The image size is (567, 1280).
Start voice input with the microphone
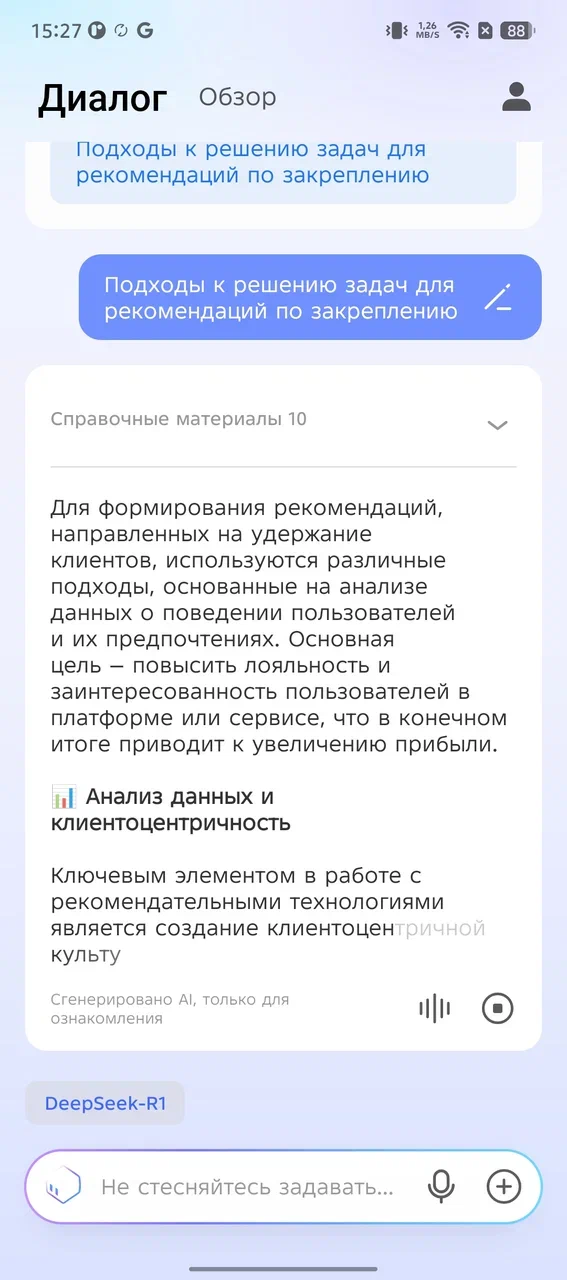click(x=440, y=1187)
